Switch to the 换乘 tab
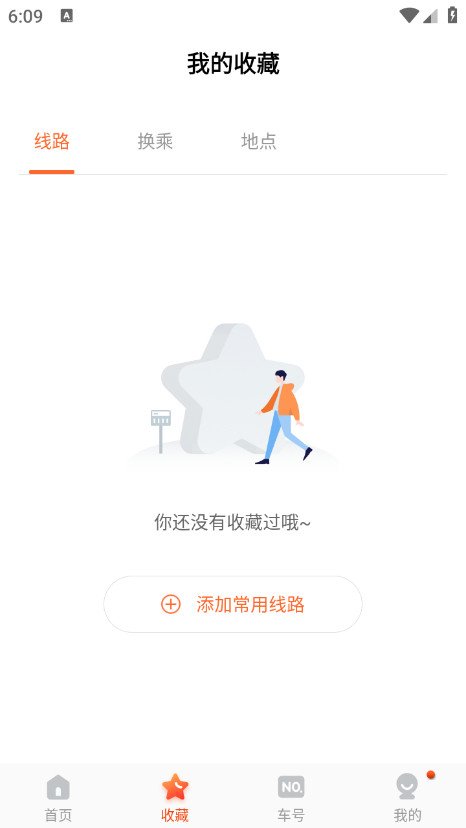 coord(155,142)
